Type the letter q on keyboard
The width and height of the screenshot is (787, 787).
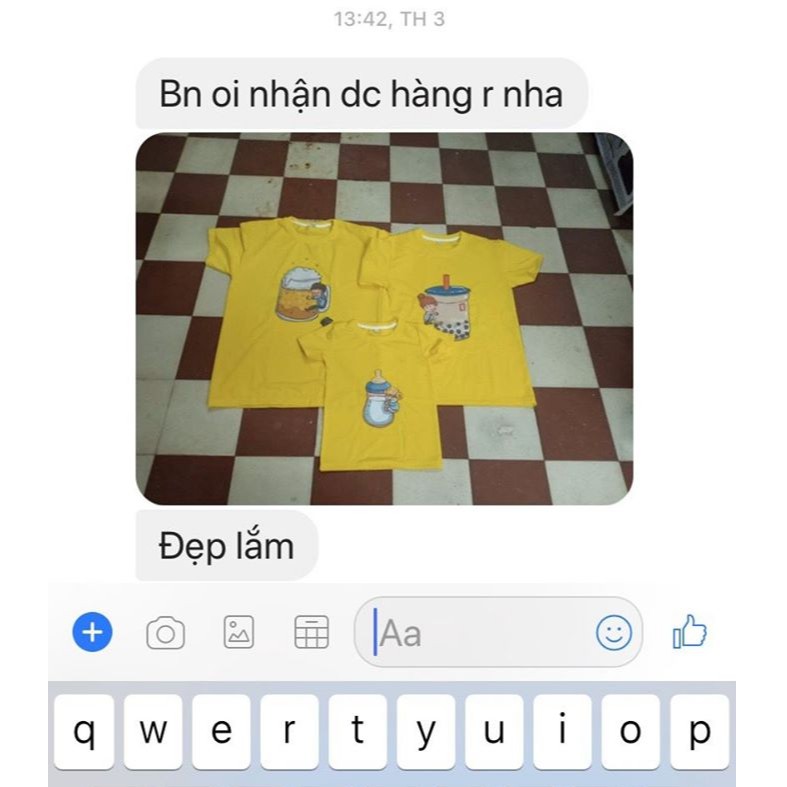click(86, 732)
